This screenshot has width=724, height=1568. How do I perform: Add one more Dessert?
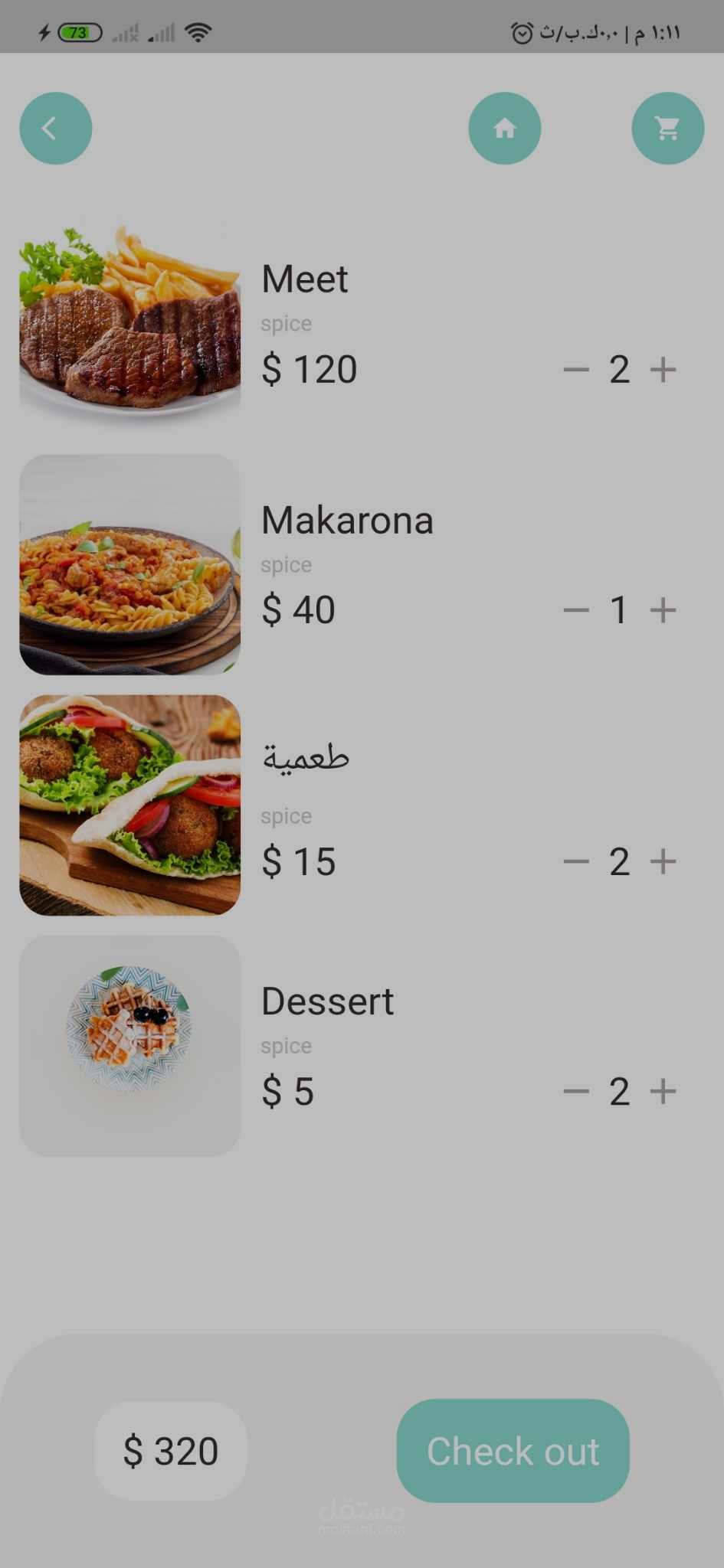click(x=663, y=1091)
